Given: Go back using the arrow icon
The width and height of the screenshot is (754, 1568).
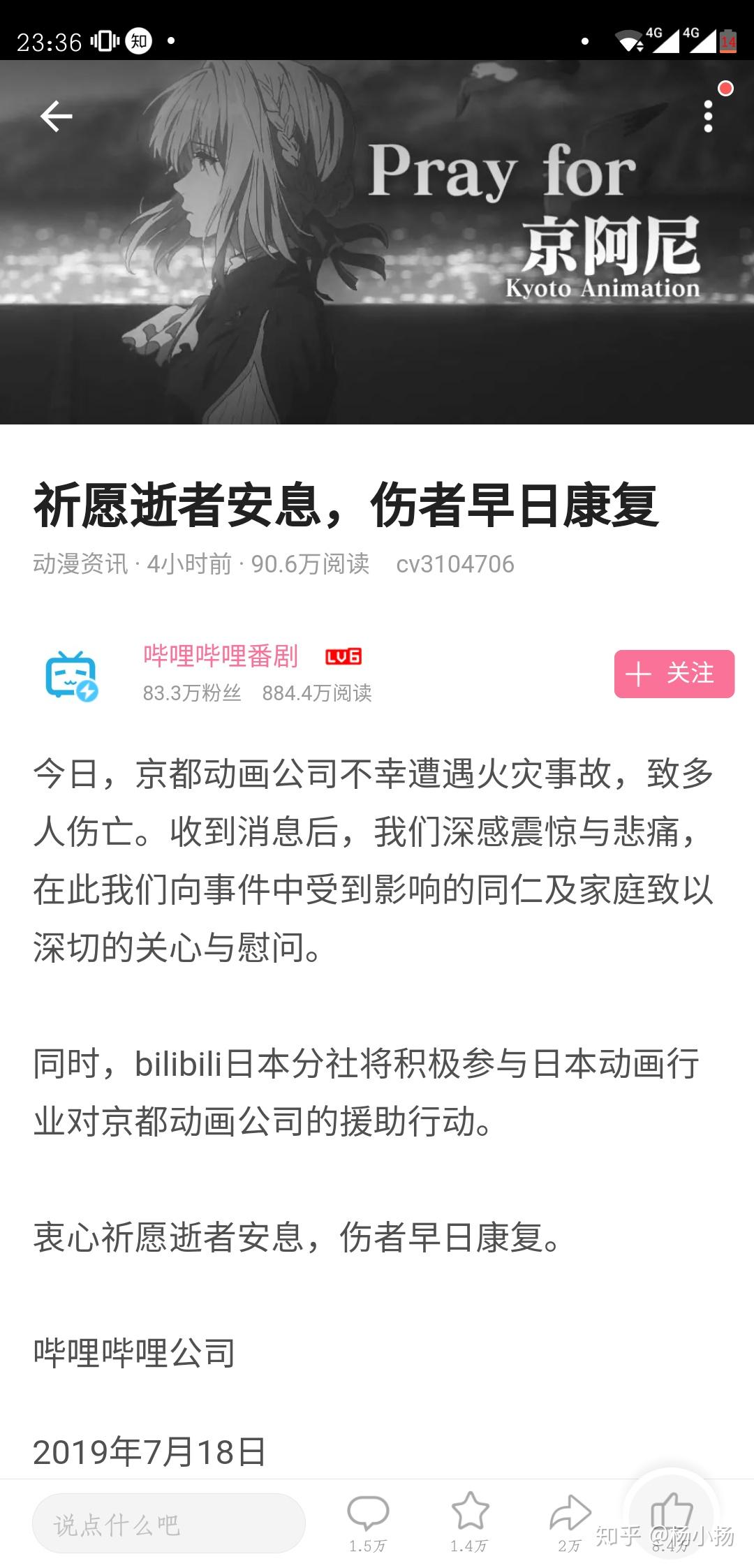Looking at the screenshot, I should (x=57, y=116).
